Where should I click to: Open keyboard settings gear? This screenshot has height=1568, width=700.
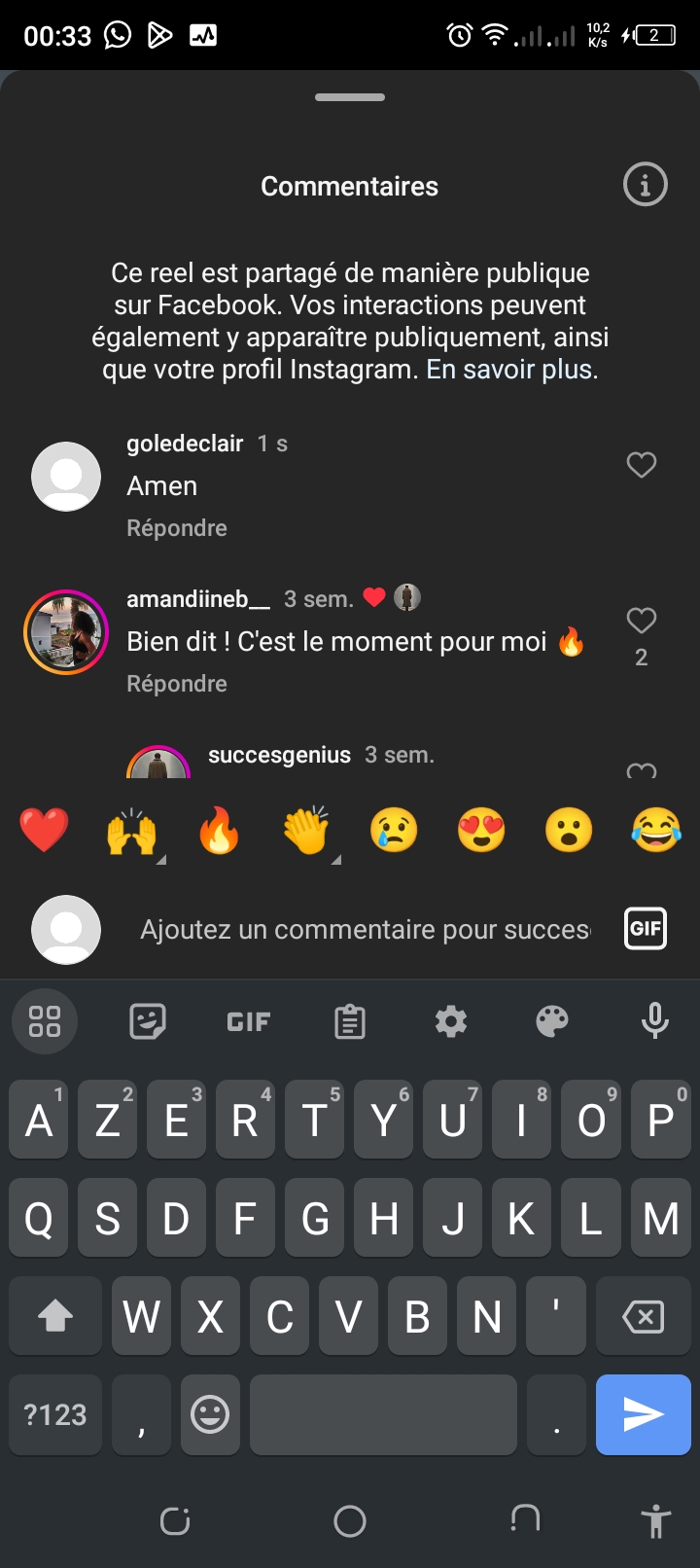point(451,1021)
